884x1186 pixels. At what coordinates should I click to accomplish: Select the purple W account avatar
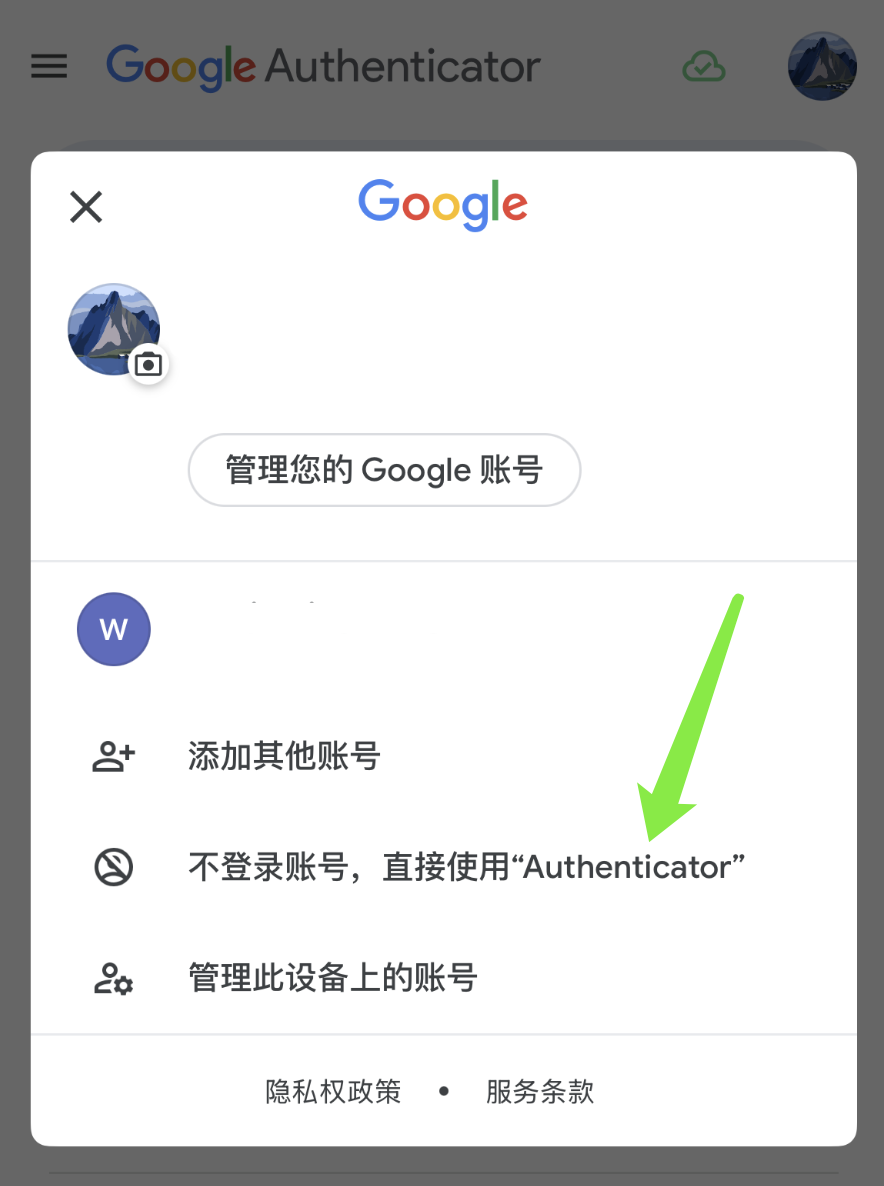pyautogui.click(x=113, y=629)
